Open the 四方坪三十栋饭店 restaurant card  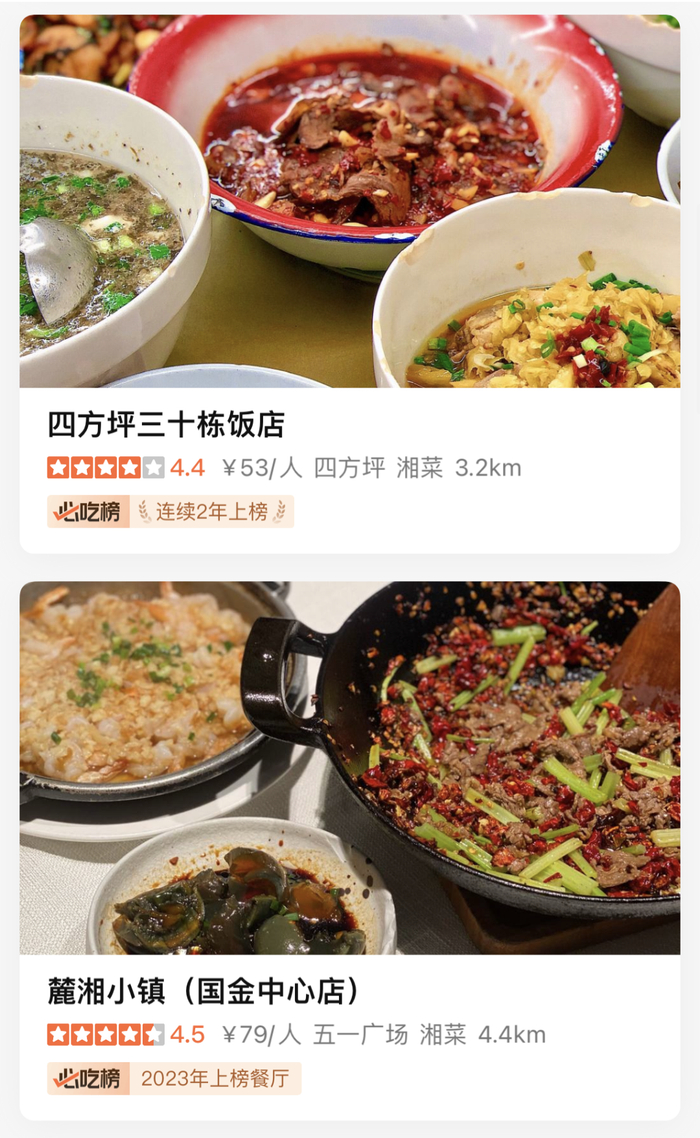click(x=166, y=424)
